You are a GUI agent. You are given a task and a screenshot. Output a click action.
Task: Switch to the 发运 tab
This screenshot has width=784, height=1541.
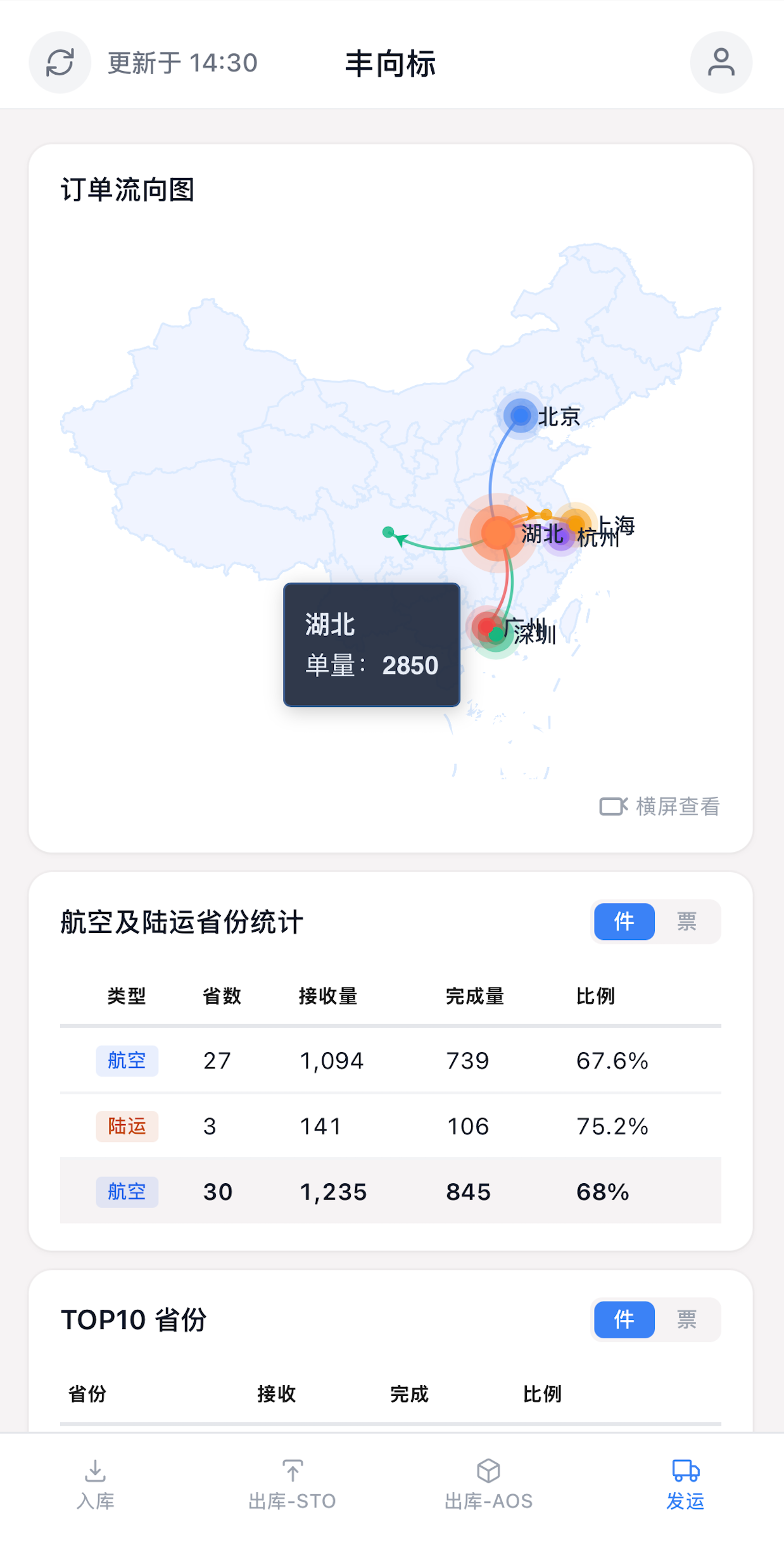685,1485
